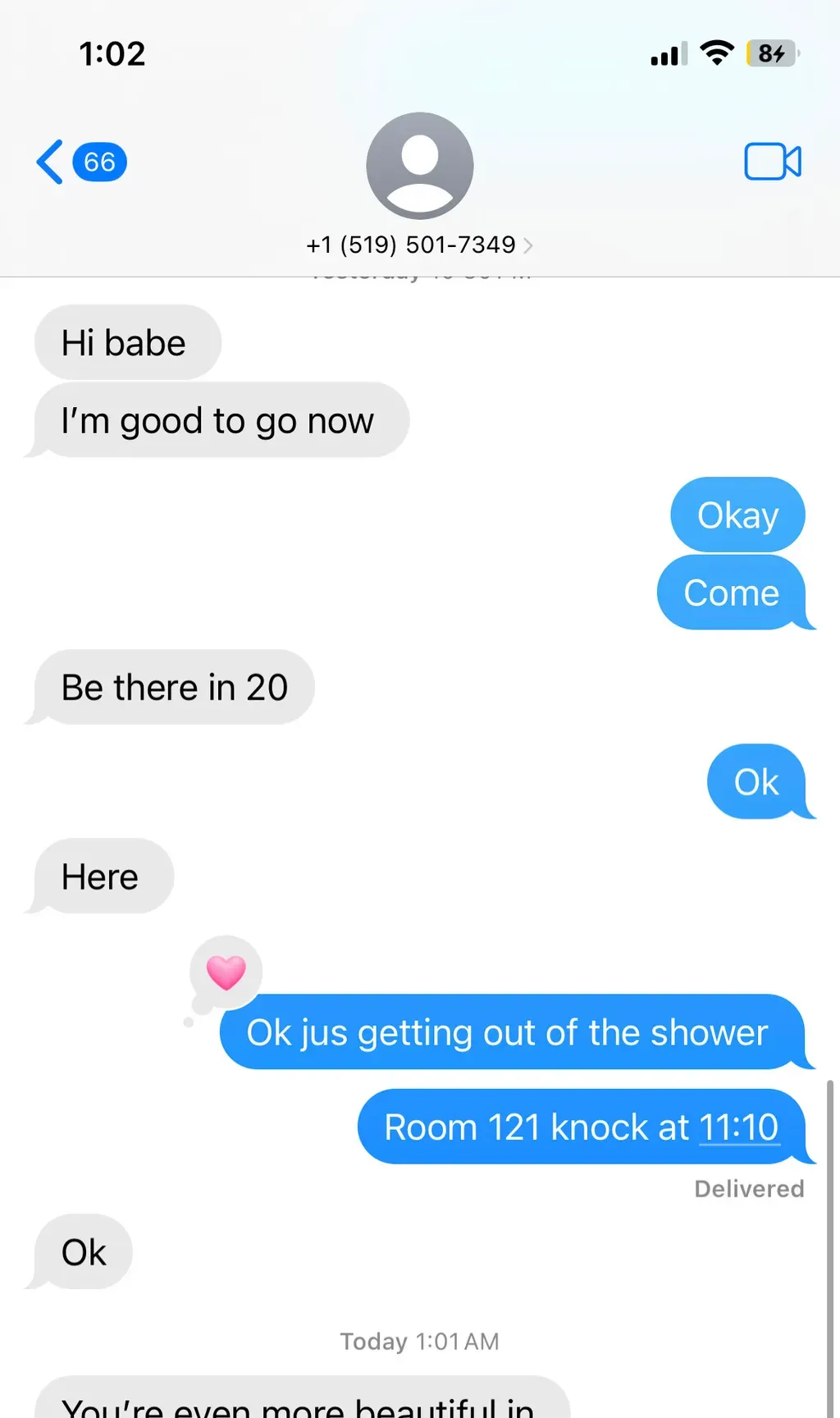Go back to the messages list
840x1418 pixels.
(x=81, y=162)
